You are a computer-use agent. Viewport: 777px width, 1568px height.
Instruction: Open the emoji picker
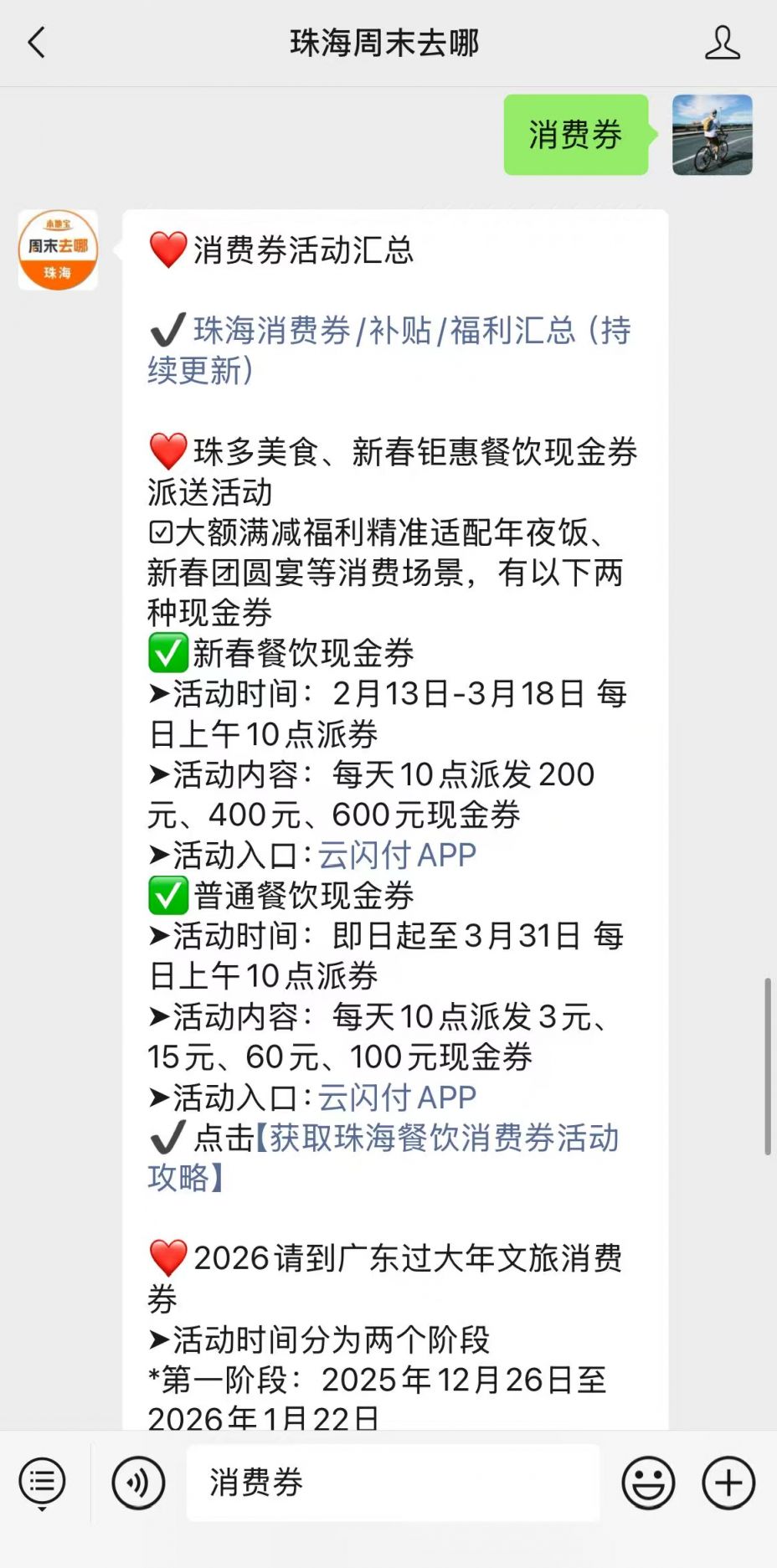click(648, 1482)
